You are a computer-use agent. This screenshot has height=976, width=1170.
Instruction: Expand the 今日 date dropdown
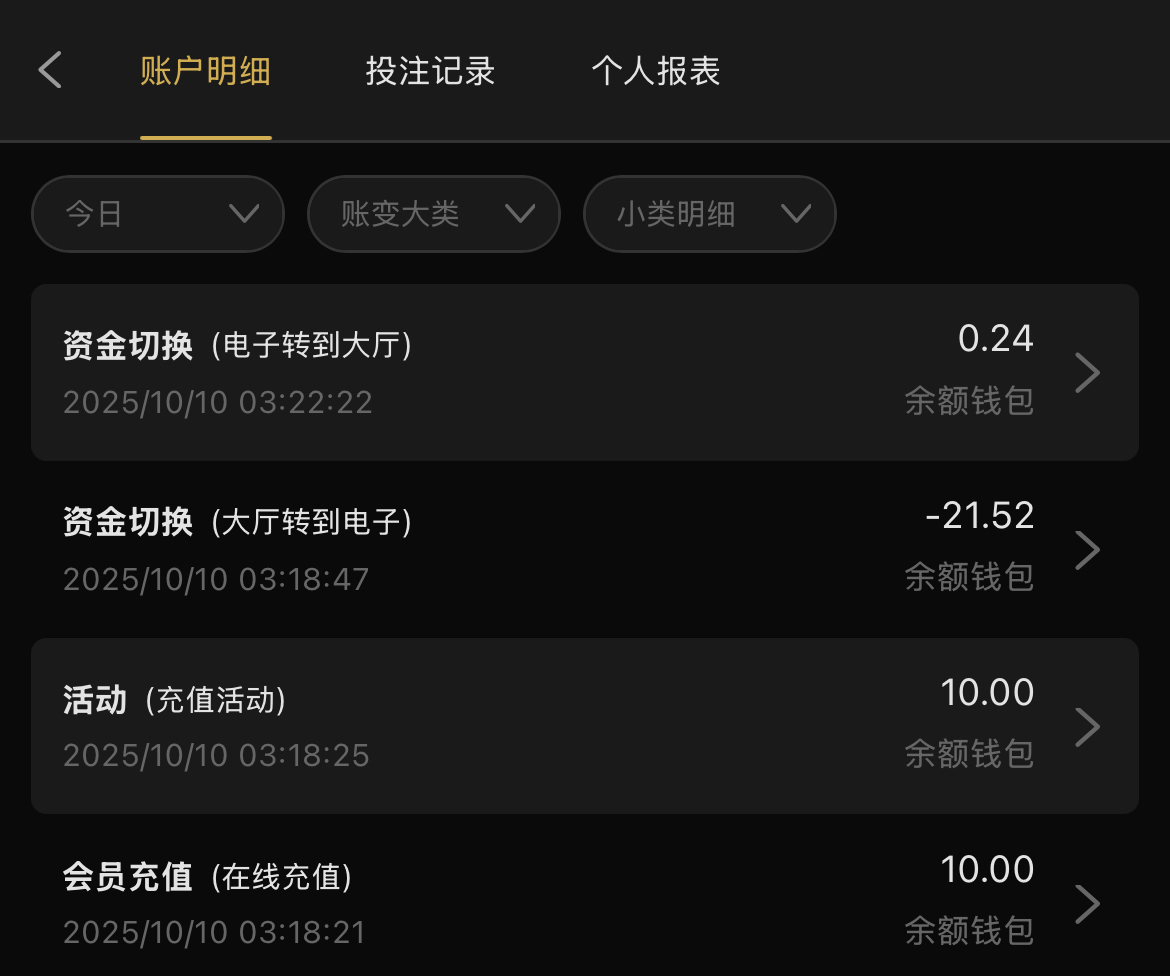point(158,214)
